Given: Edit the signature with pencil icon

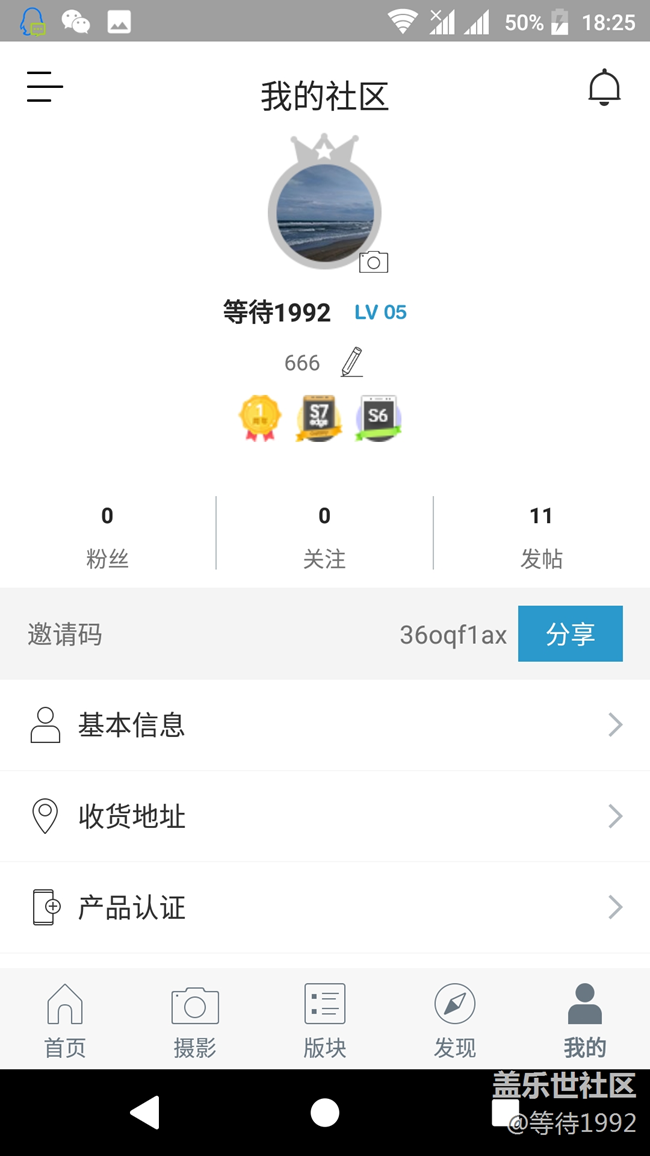Looking at the screenshot, I should click(352, 362).
